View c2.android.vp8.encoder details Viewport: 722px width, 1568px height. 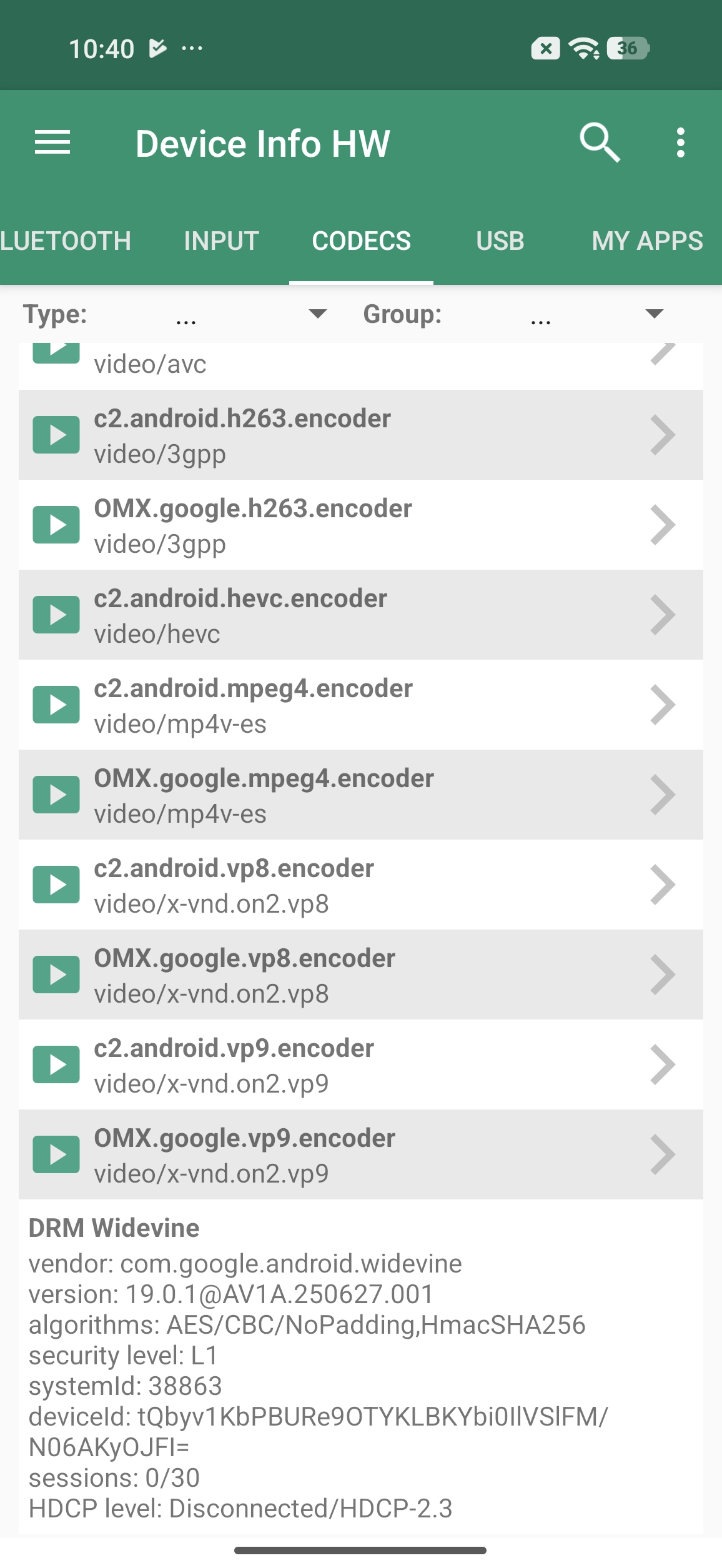(361, 885)
